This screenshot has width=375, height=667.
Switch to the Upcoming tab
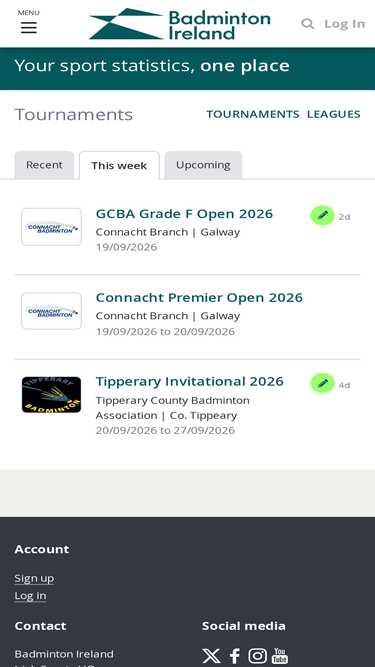click(203, 165)
